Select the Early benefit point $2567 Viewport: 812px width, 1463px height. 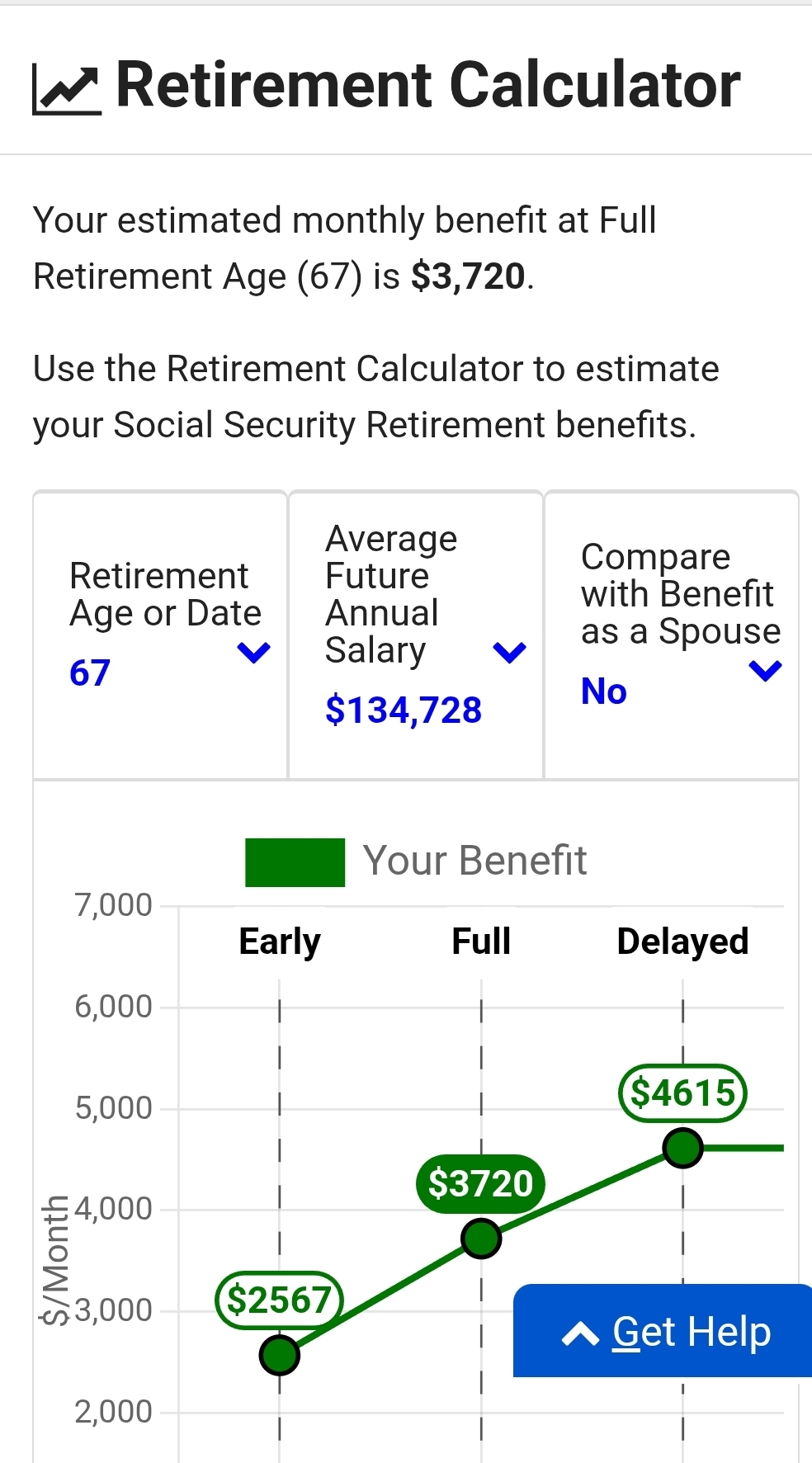(280, 1354)
